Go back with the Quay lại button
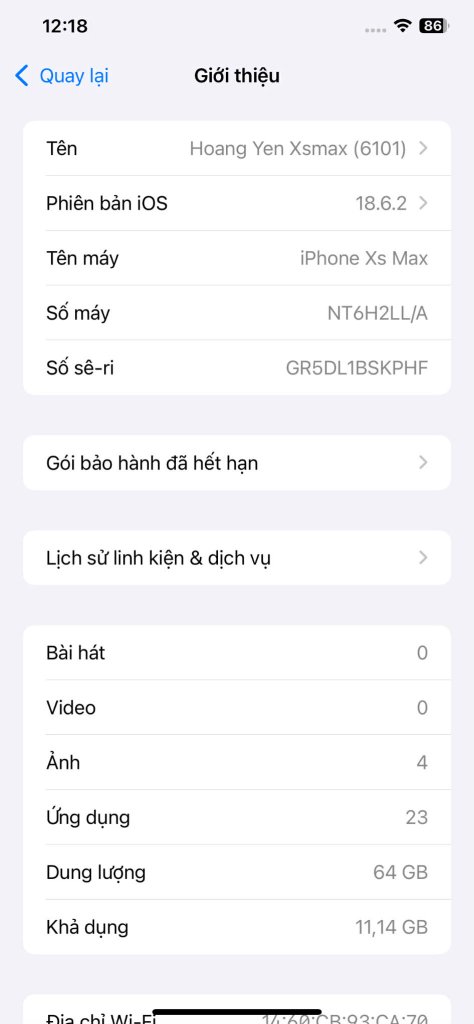This screenshot has height=1024, width=474. [x=61, y=76]
